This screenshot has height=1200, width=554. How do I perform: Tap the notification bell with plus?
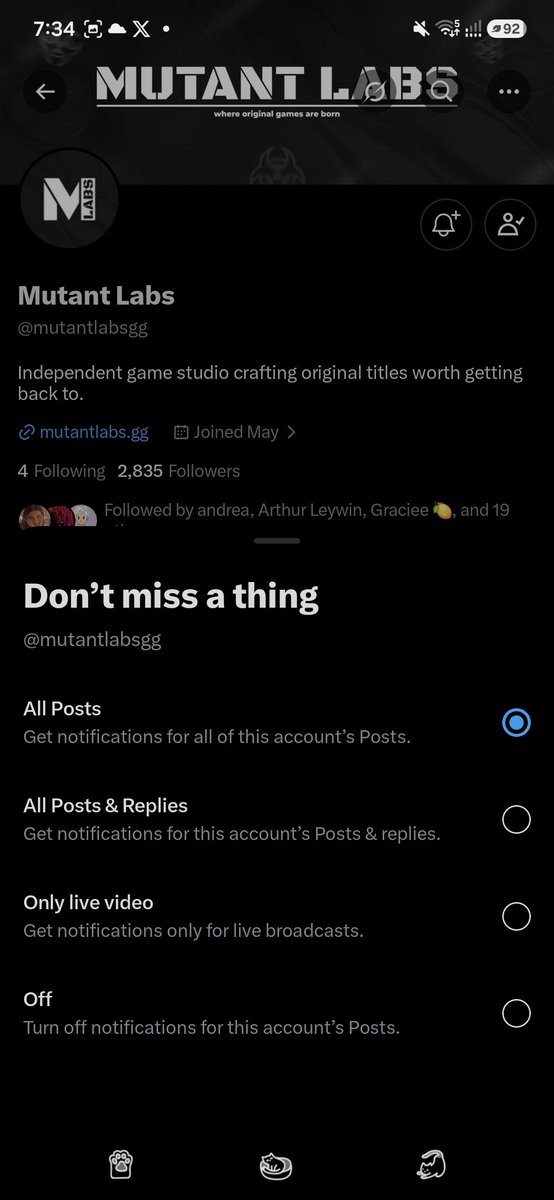446,225
